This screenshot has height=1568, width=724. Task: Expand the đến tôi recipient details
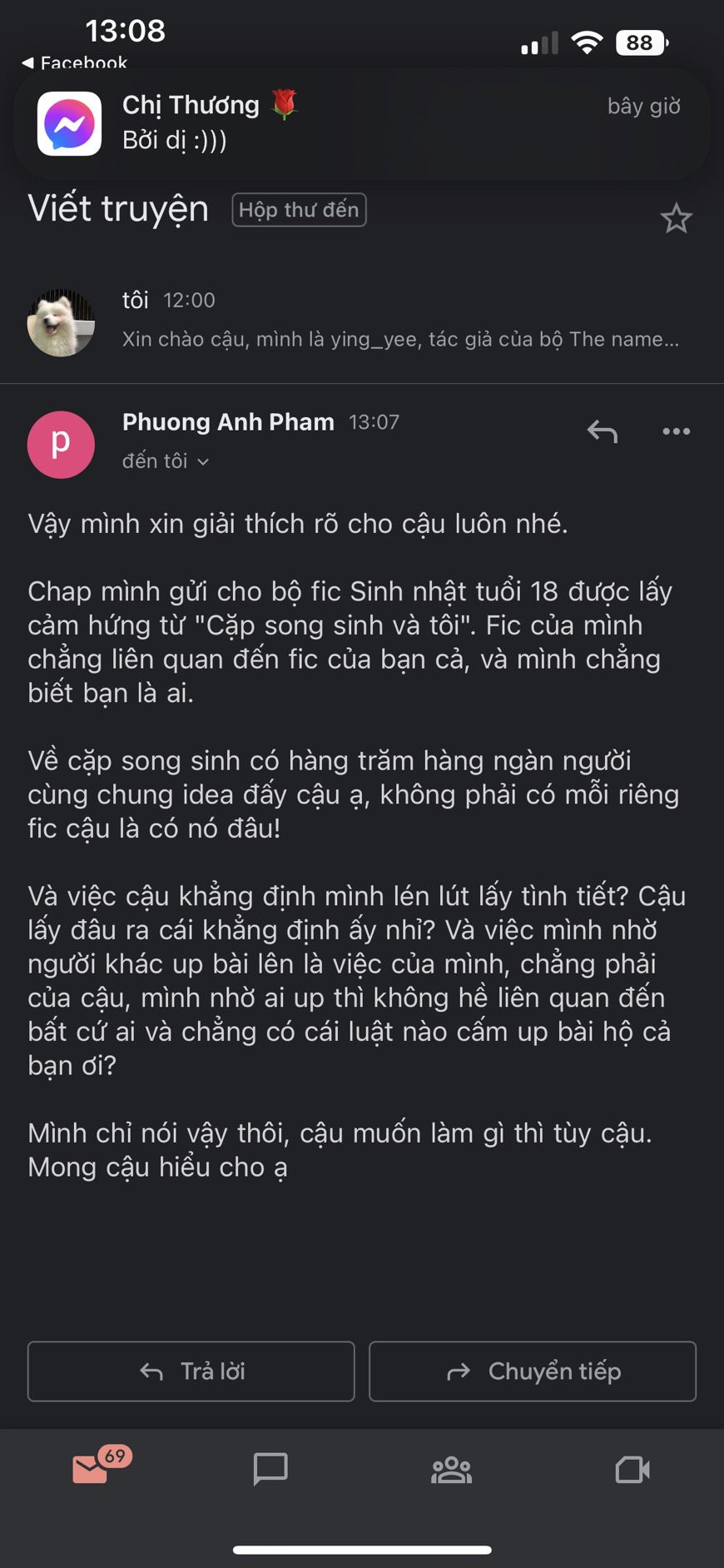tap(165, 461)
